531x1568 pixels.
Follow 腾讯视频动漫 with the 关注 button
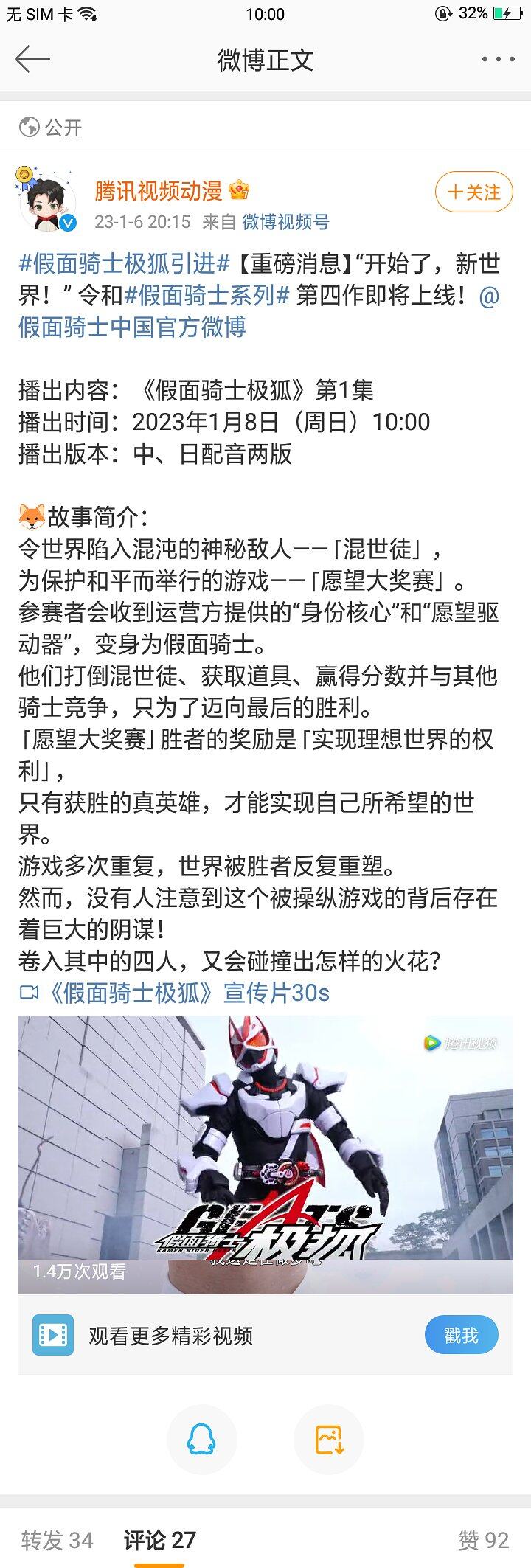(x=473, y=192)
